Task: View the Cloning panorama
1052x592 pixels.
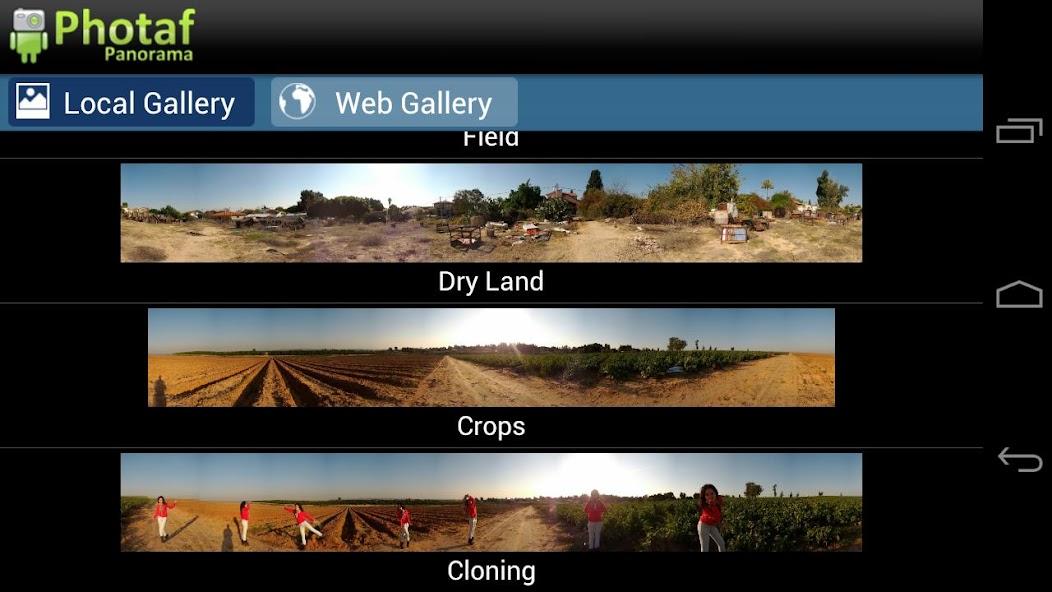Action: (x=491, y=502)
